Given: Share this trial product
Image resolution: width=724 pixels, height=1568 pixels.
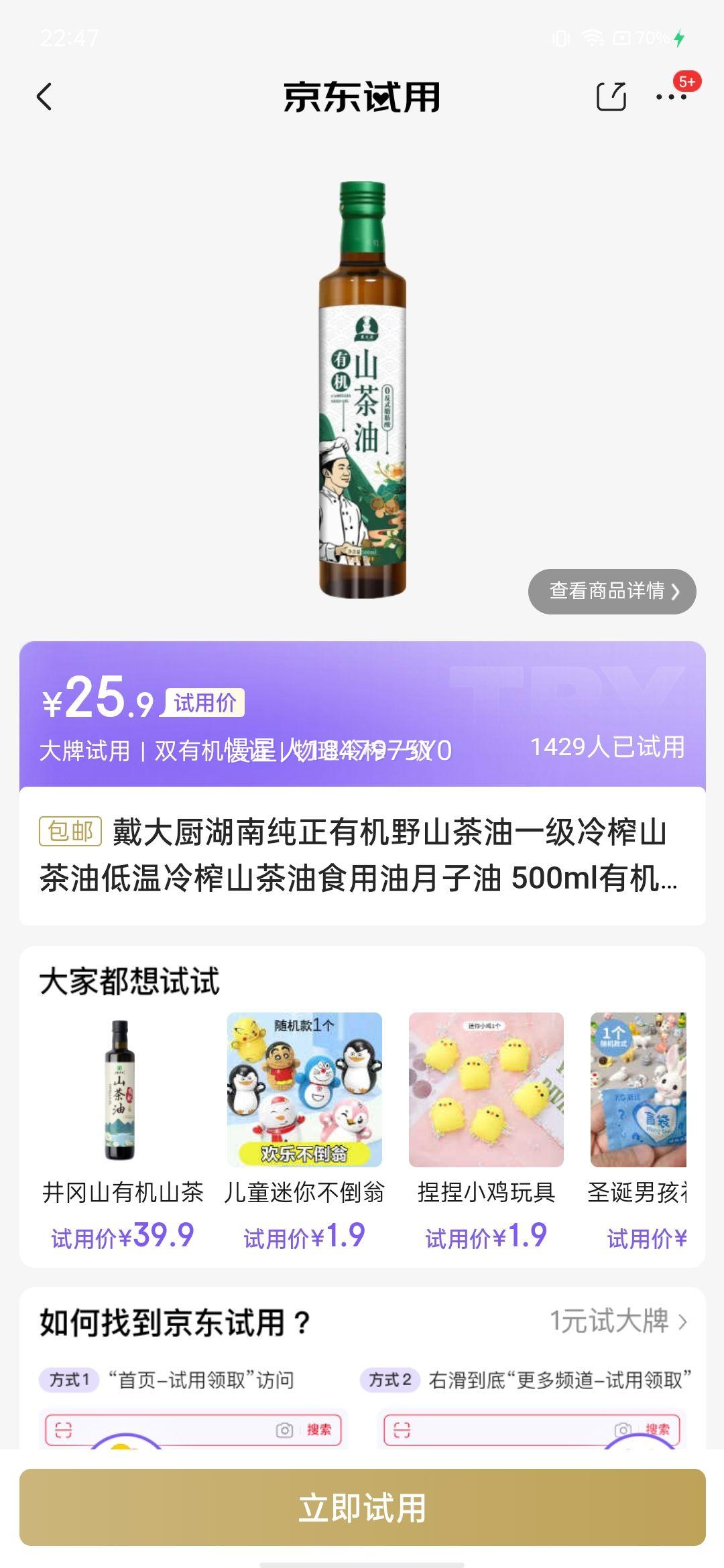Looking at the screenshot, I should coord(611,97).
